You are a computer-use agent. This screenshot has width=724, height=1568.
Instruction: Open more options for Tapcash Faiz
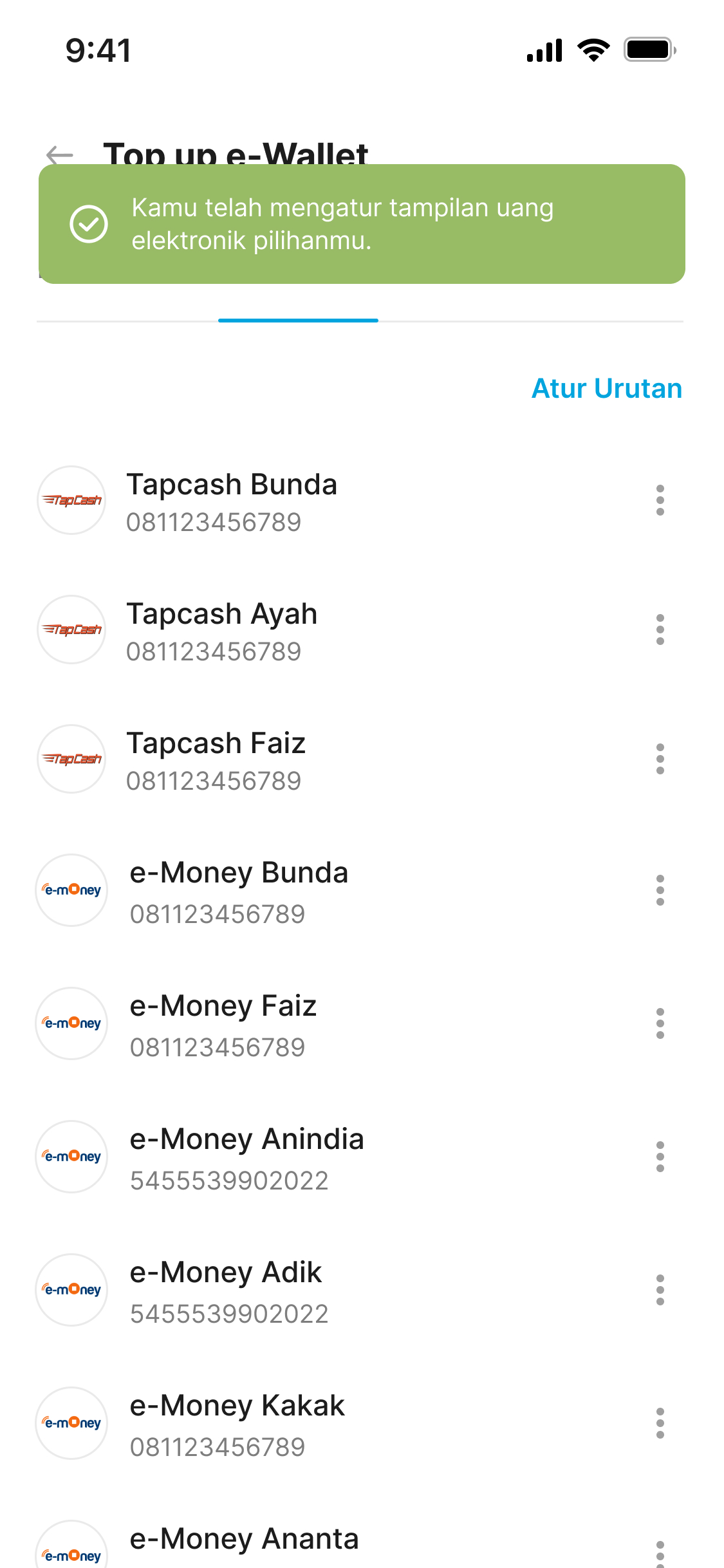click(x=660, y=759)
